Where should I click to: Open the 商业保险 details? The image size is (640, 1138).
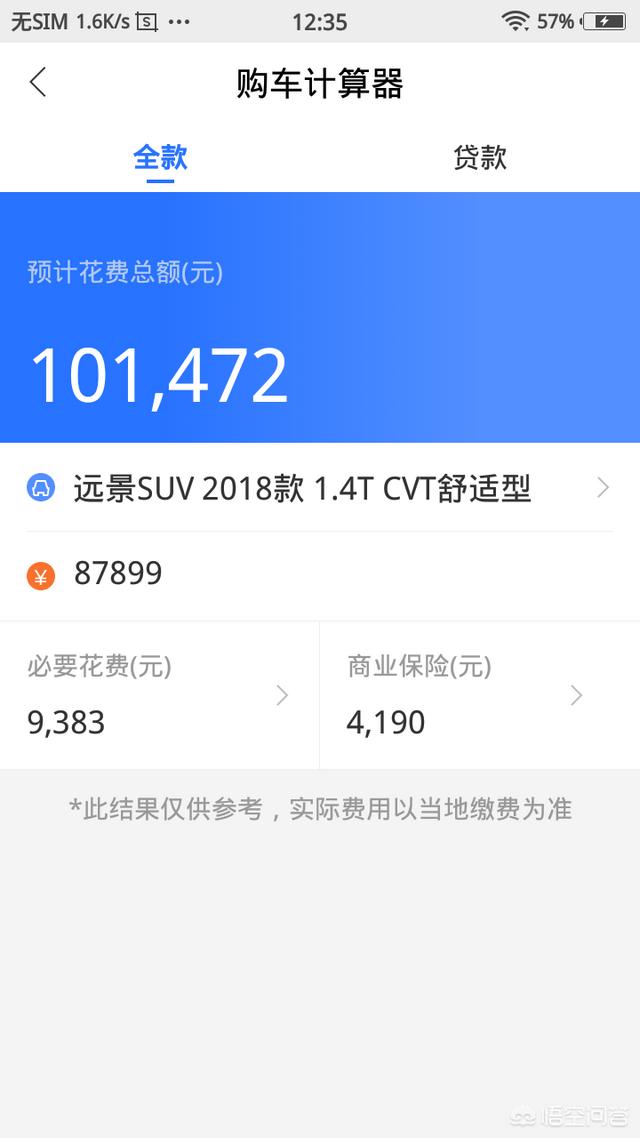point(480,695)
